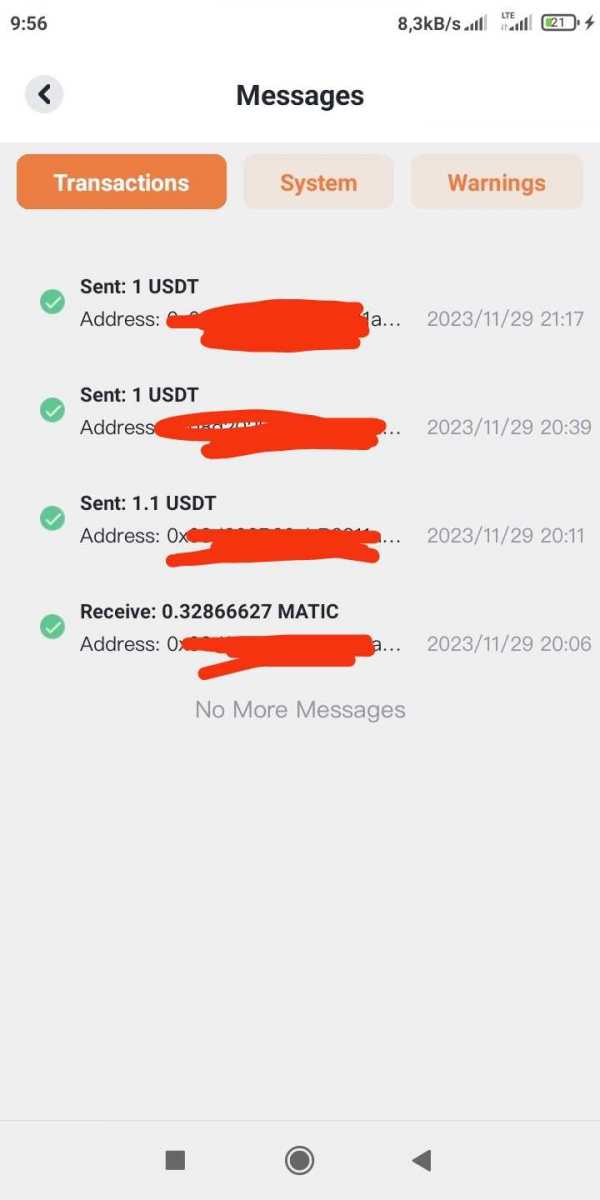
Task: Open recent apps with the square button
Action: point(175,1160)
